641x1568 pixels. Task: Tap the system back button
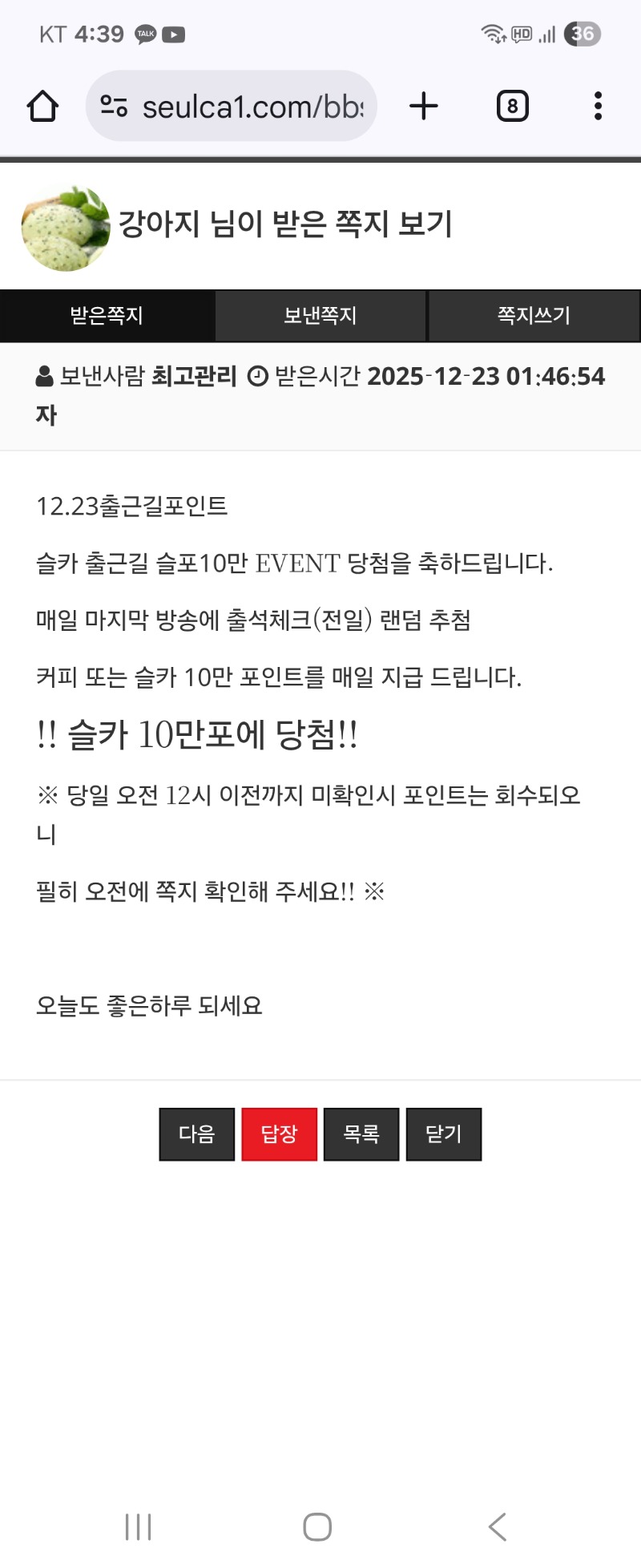(498, 1527)
